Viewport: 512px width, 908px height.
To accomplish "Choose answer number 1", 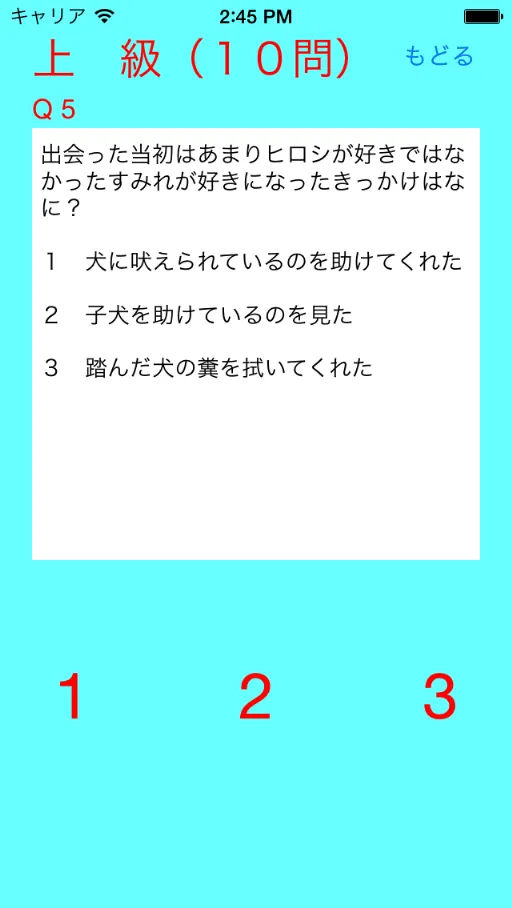I will point(71,696).
